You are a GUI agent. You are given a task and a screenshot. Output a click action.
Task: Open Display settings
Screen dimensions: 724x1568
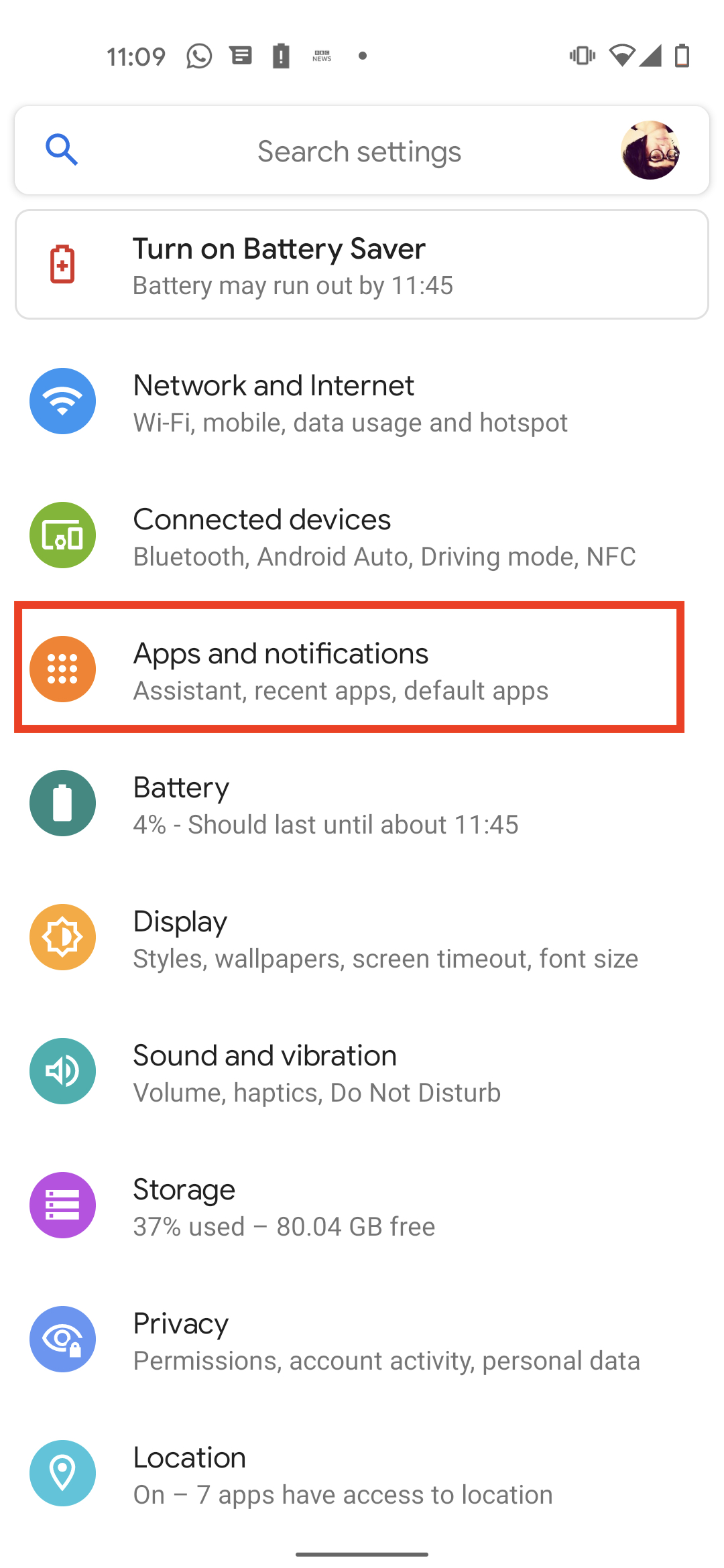(x=362, y=937)
